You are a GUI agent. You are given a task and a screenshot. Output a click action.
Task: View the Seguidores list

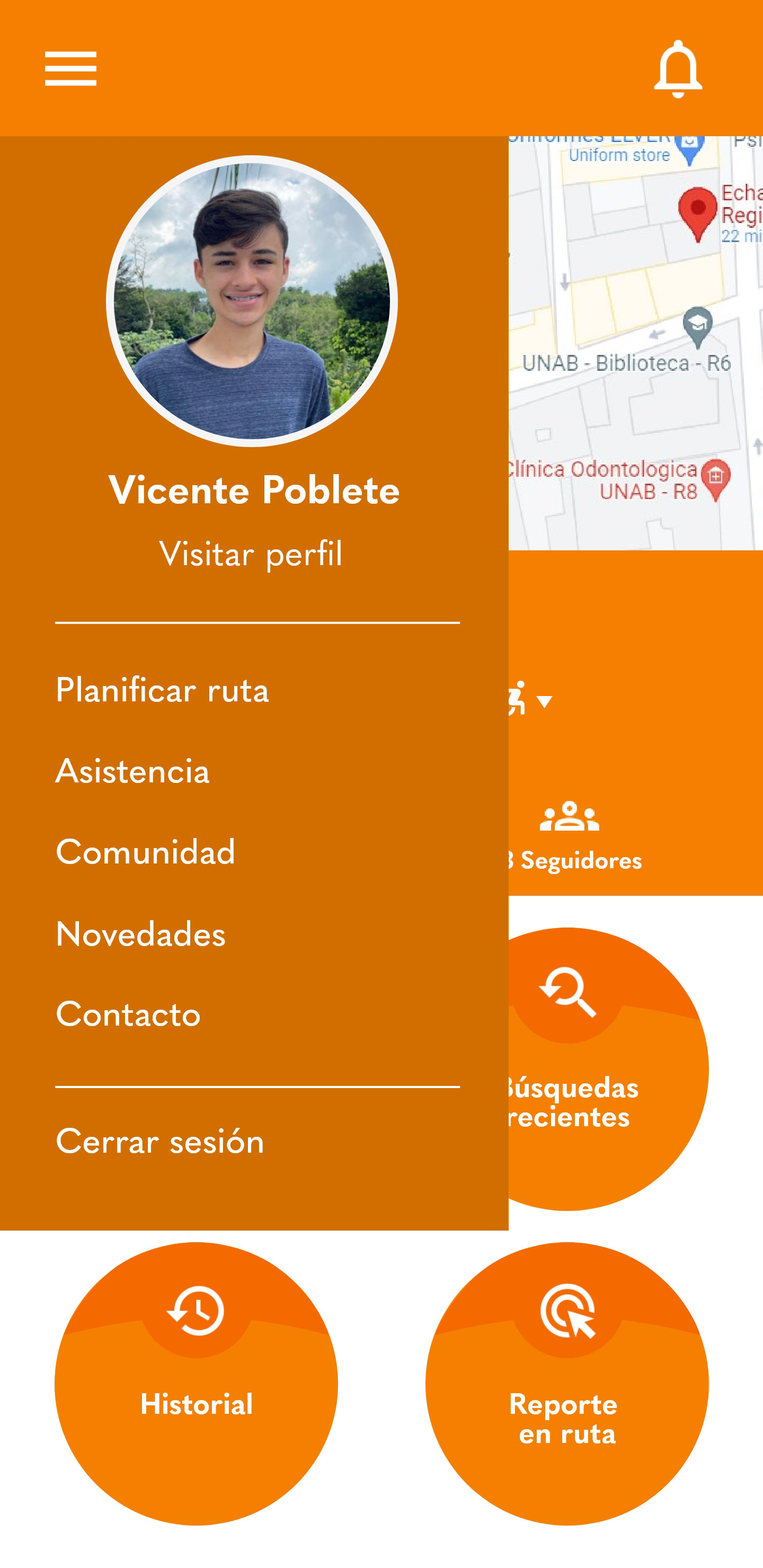click(574, 836)
